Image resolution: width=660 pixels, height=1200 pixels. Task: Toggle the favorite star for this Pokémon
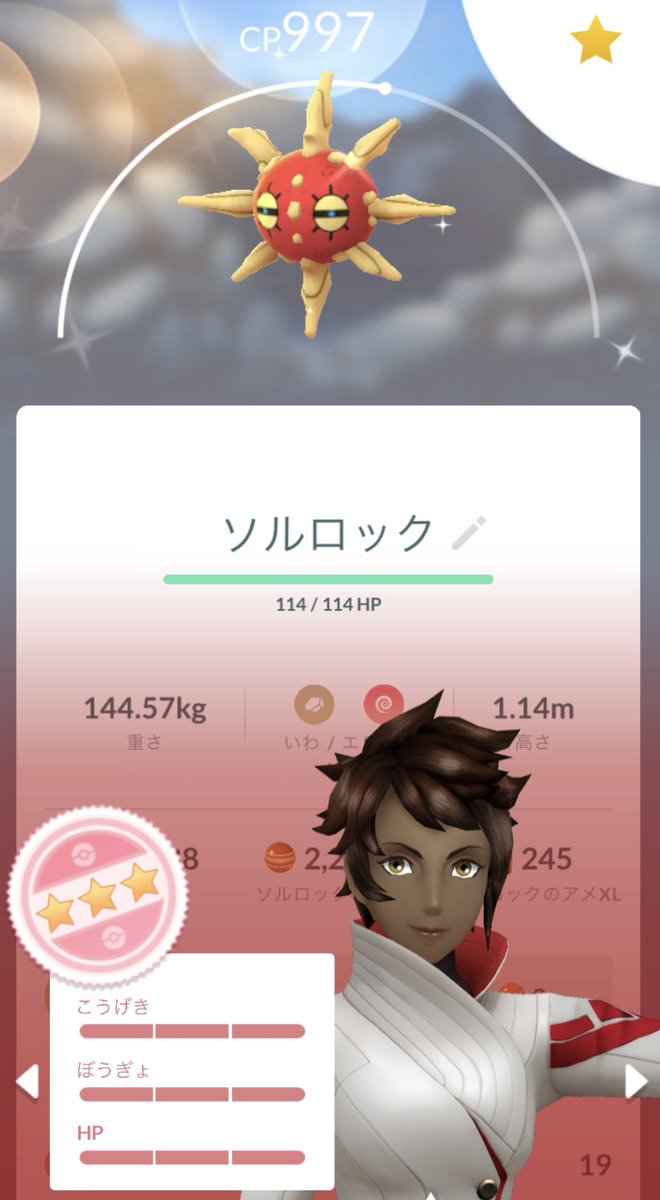point(595,43)
